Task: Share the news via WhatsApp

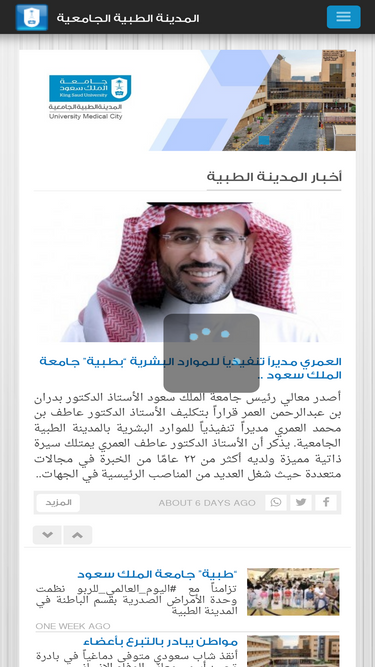Action: tap(276, 502)
